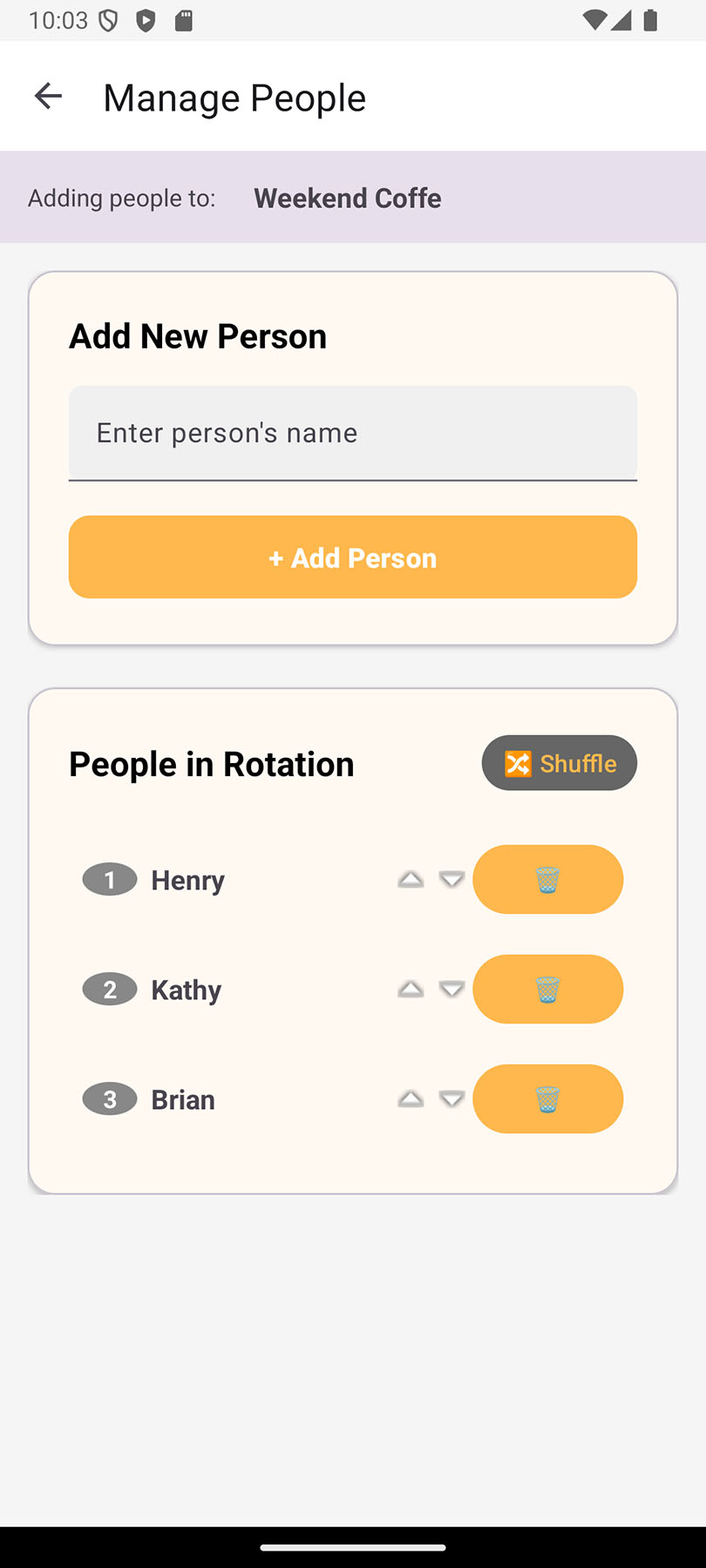Move Kathy down in the rotation

tap(451, 989)
